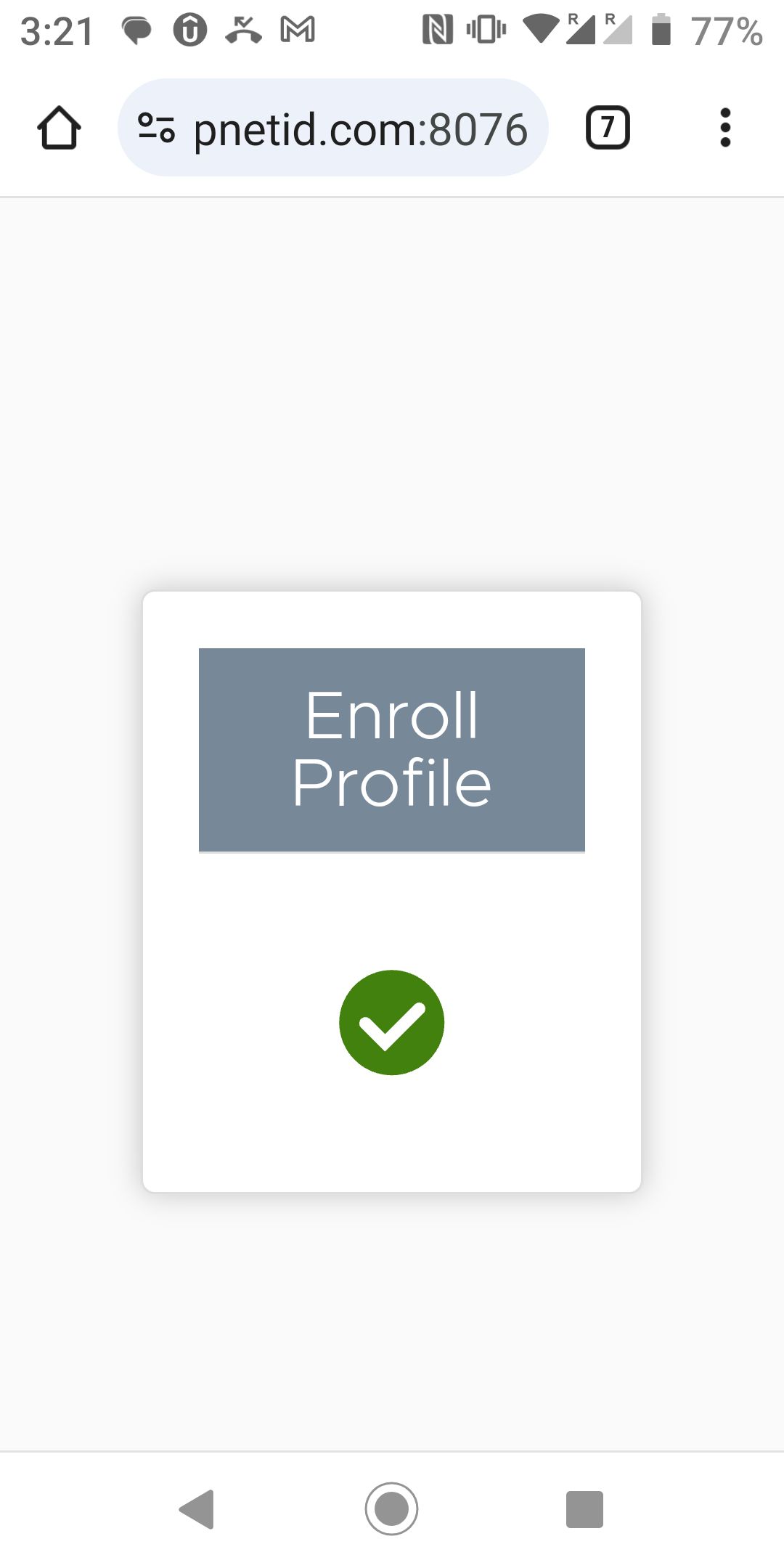View site information icon in address bar

click(156, 128)
